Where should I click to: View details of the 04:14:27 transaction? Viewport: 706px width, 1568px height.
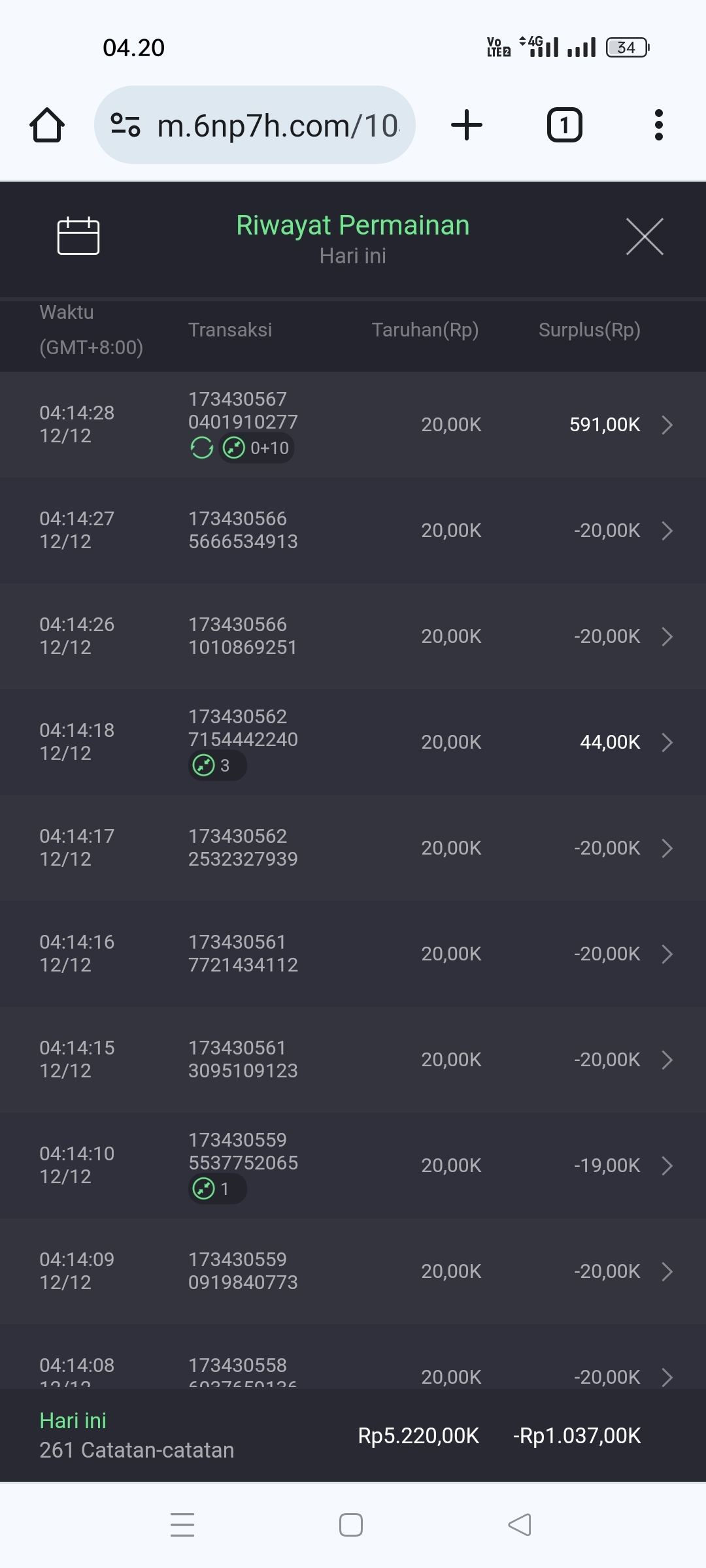pyautogui.click(x=353, y=531)
